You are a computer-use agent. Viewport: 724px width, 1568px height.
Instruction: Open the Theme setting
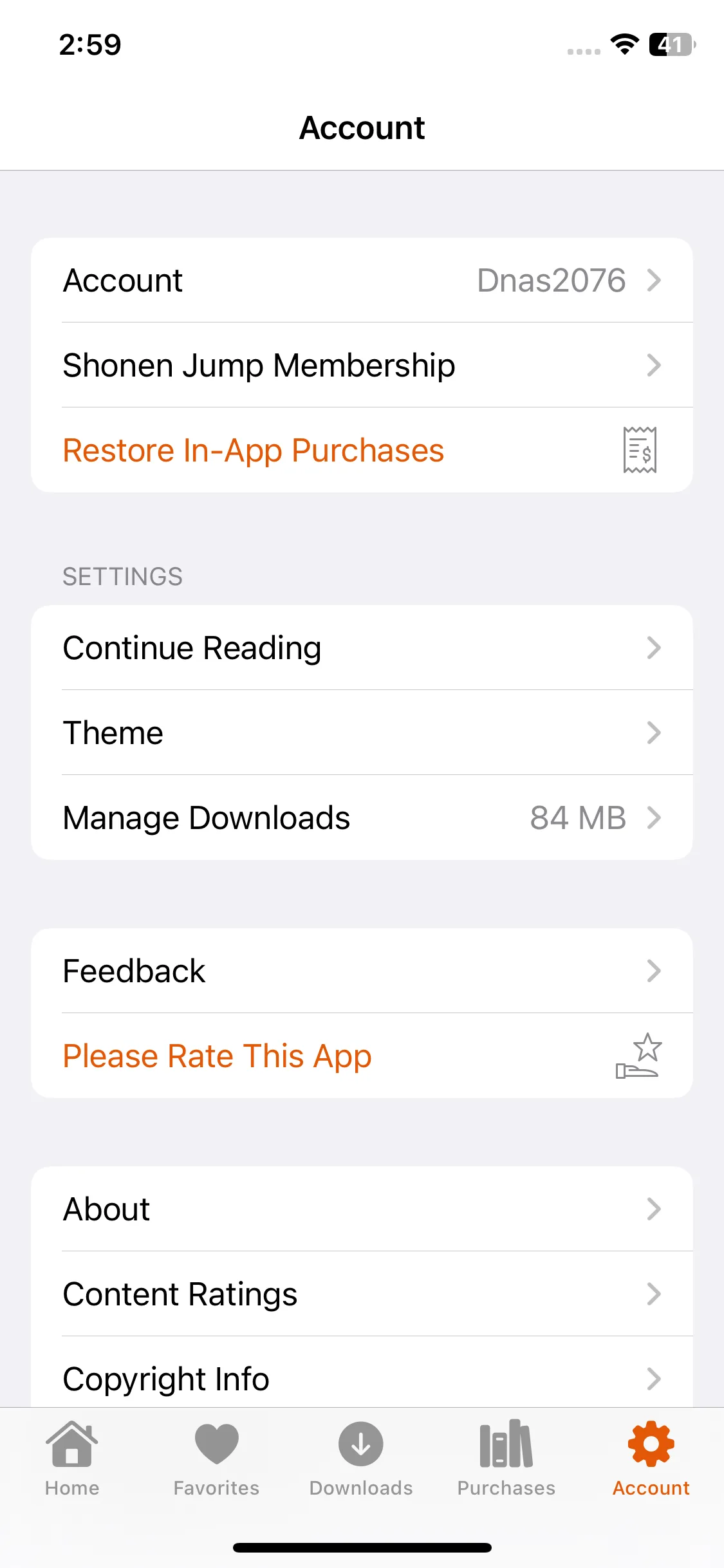[x=362, y=733]
